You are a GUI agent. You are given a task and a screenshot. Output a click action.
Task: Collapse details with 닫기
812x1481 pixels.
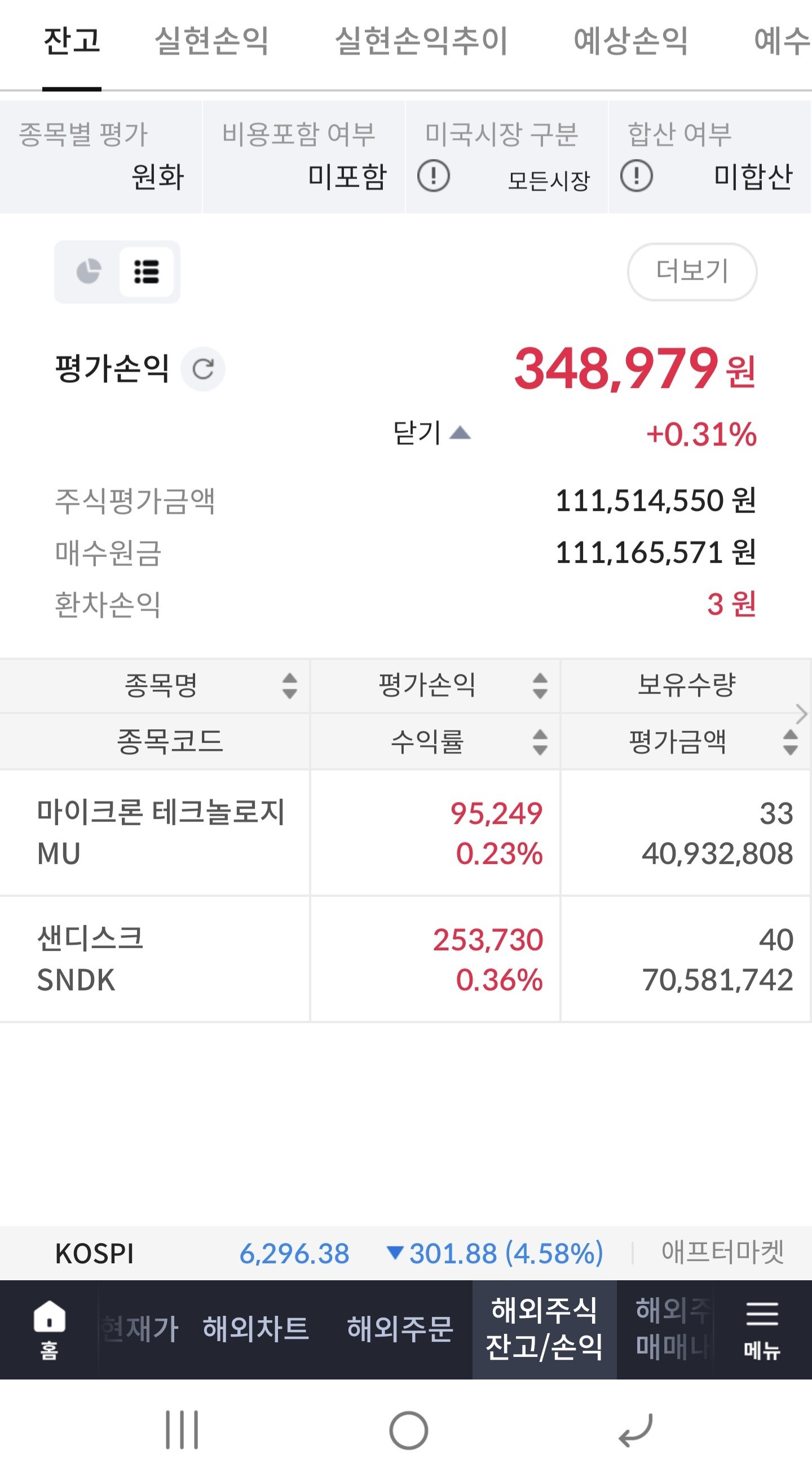click(431, 433)
